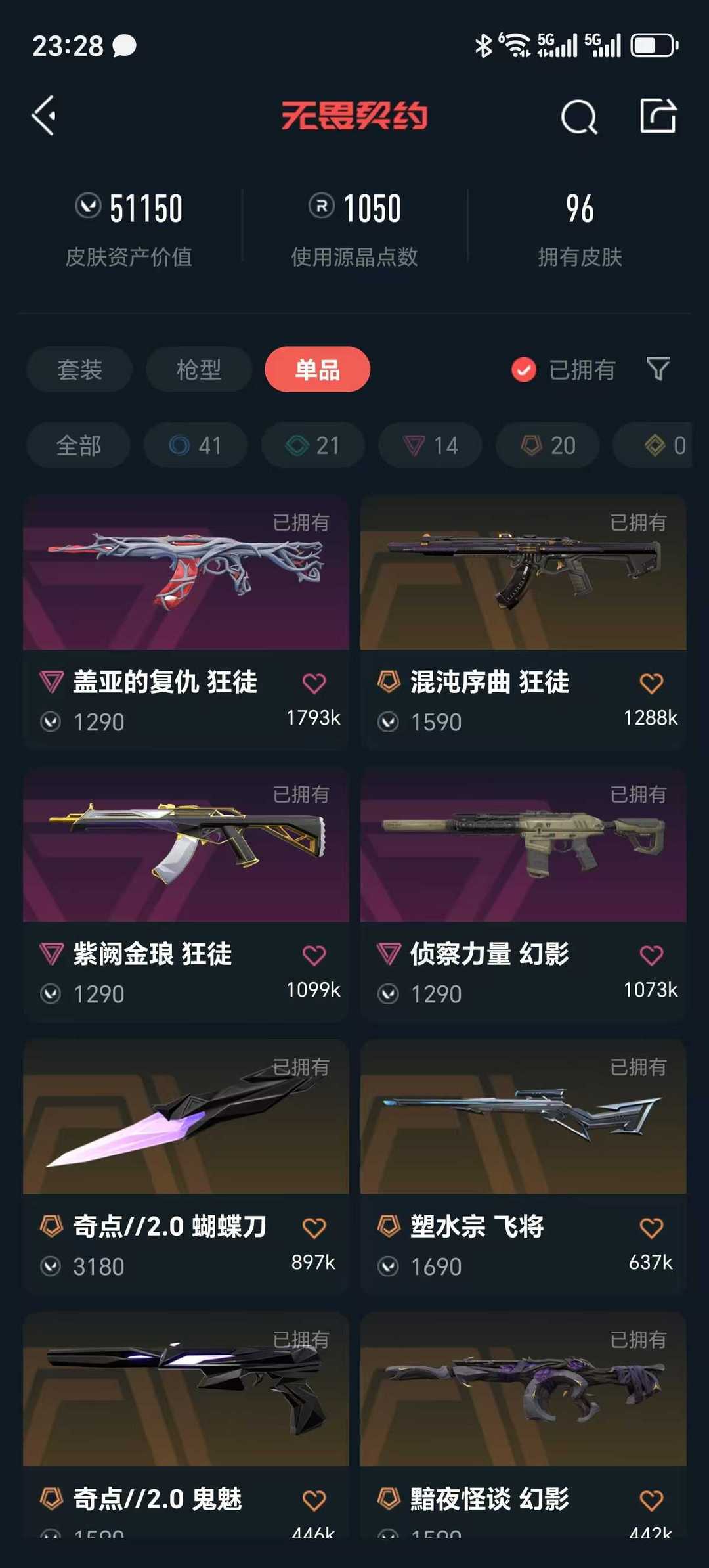Switch to the 枪型 tab
Image resolution: width=709 pixels, height=1568 pixels.
point(199,369)
